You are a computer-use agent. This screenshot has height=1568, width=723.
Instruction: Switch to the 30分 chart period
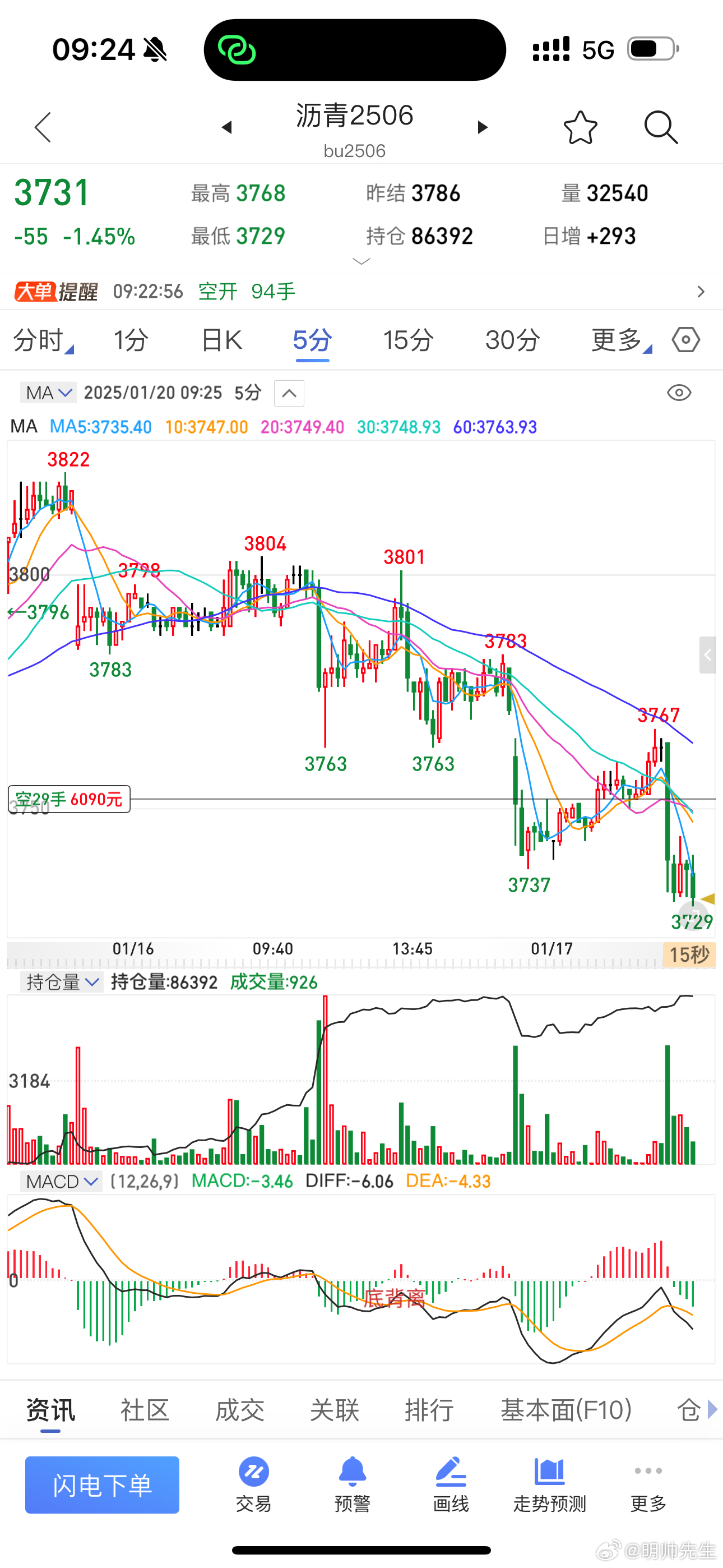(x=512, y=340)
